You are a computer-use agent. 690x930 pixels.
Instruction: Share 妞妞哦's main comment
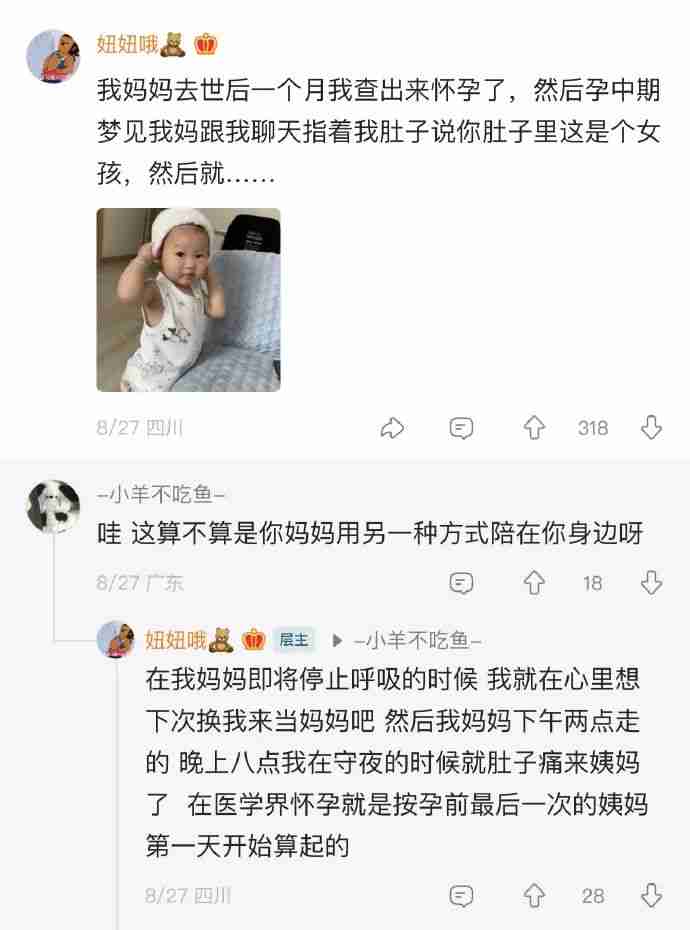[x=392, y=429]
